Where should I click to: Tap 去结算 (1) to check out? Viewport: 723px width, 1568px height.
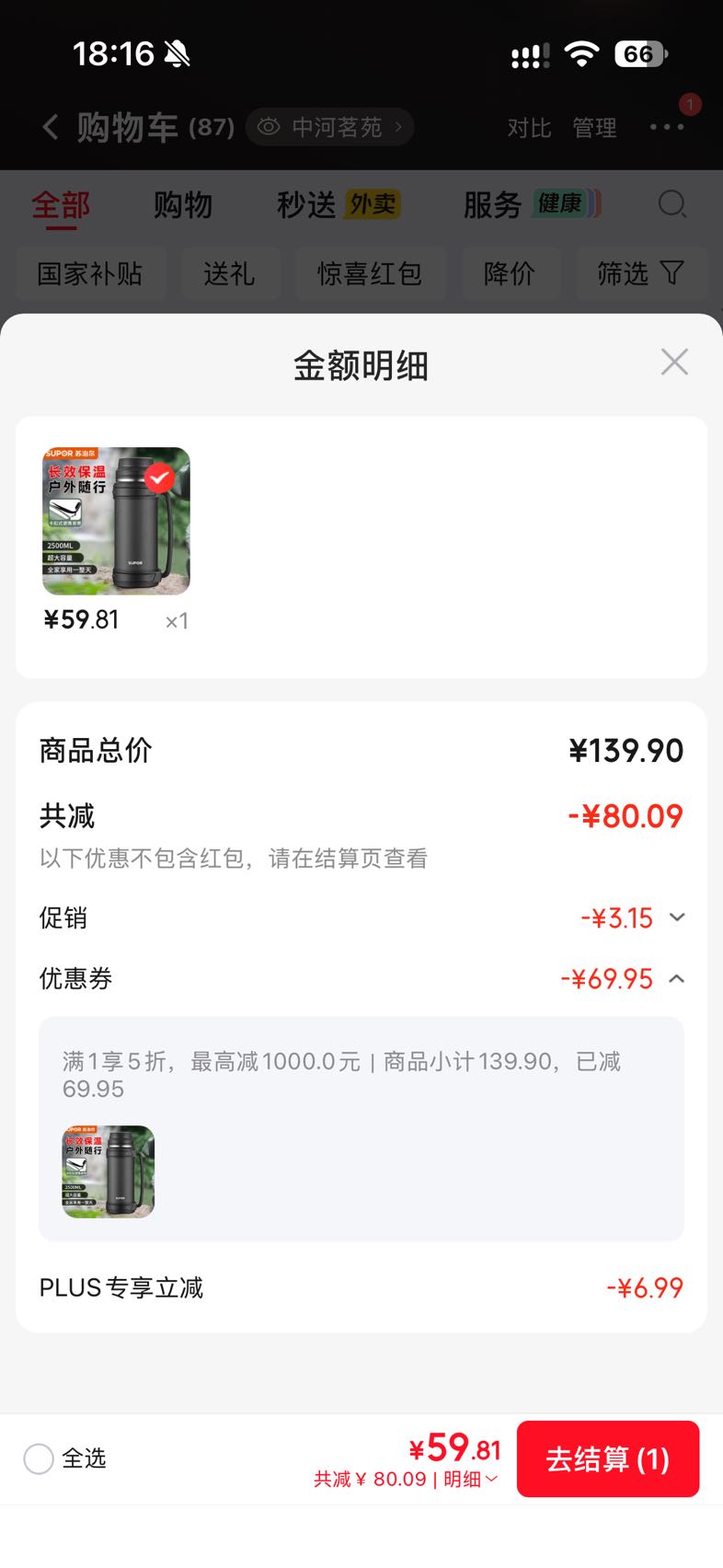pyautogui.click(x=608, y=1458)
